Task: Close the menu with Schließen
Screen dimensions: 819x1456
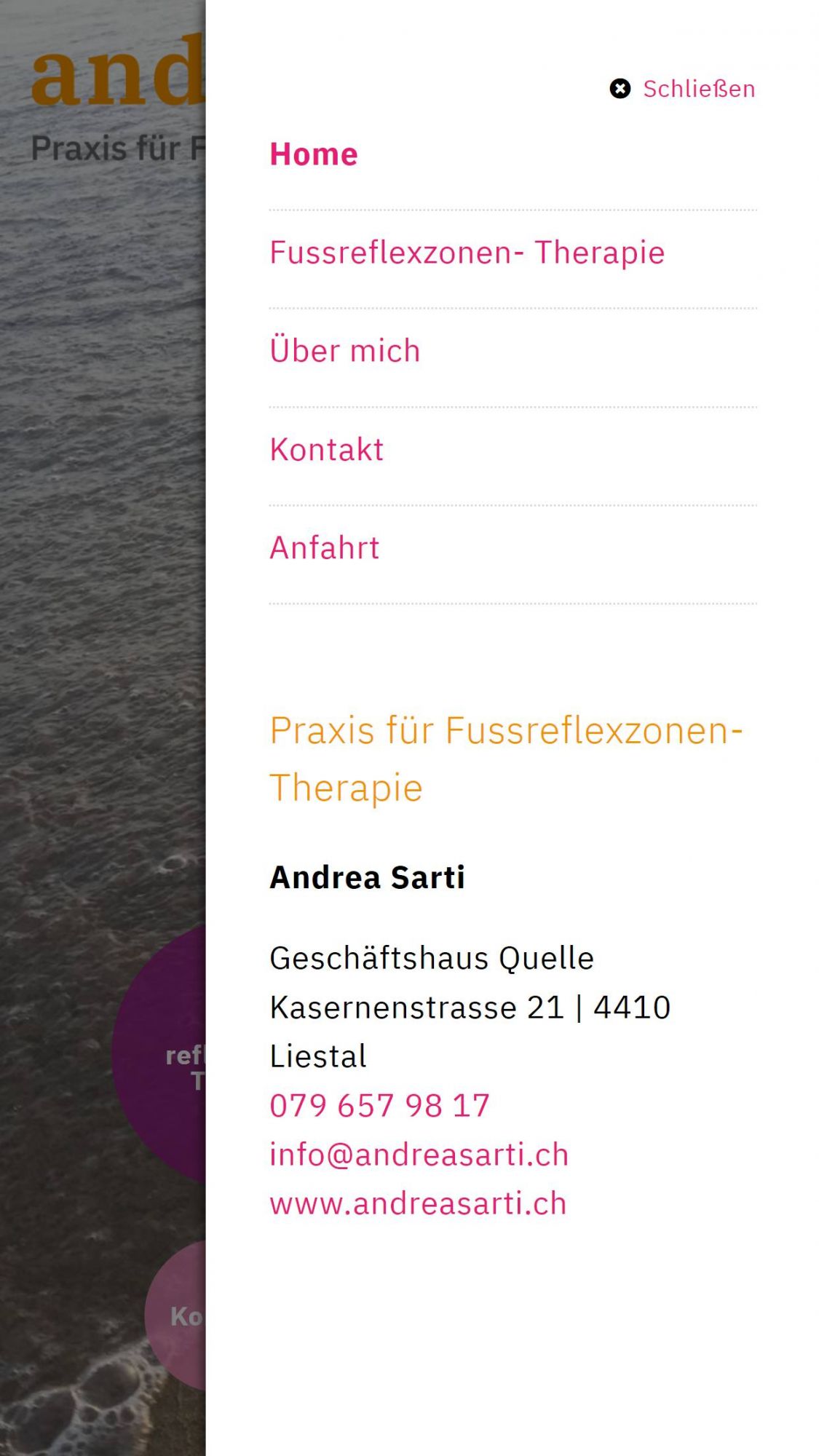Action: point(683,89)
